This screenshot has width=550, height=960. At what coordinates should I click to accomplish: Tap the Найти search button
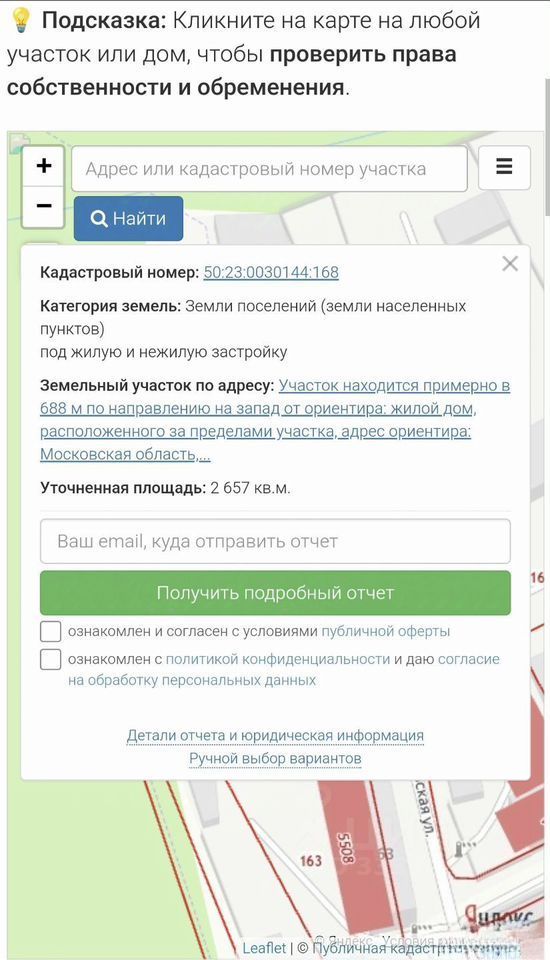coord(129,219)
